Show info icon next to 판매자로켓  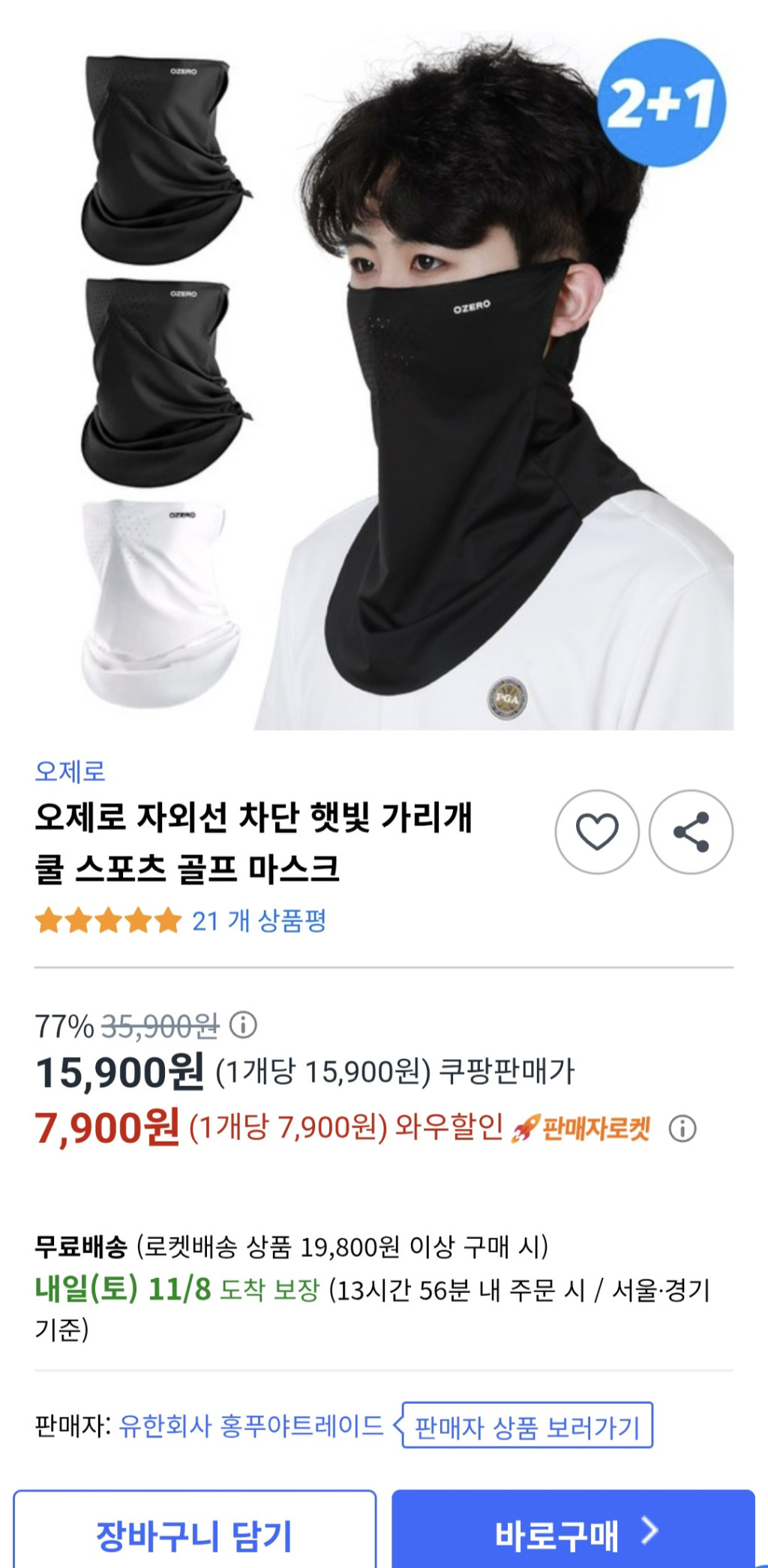point(682,1128)
